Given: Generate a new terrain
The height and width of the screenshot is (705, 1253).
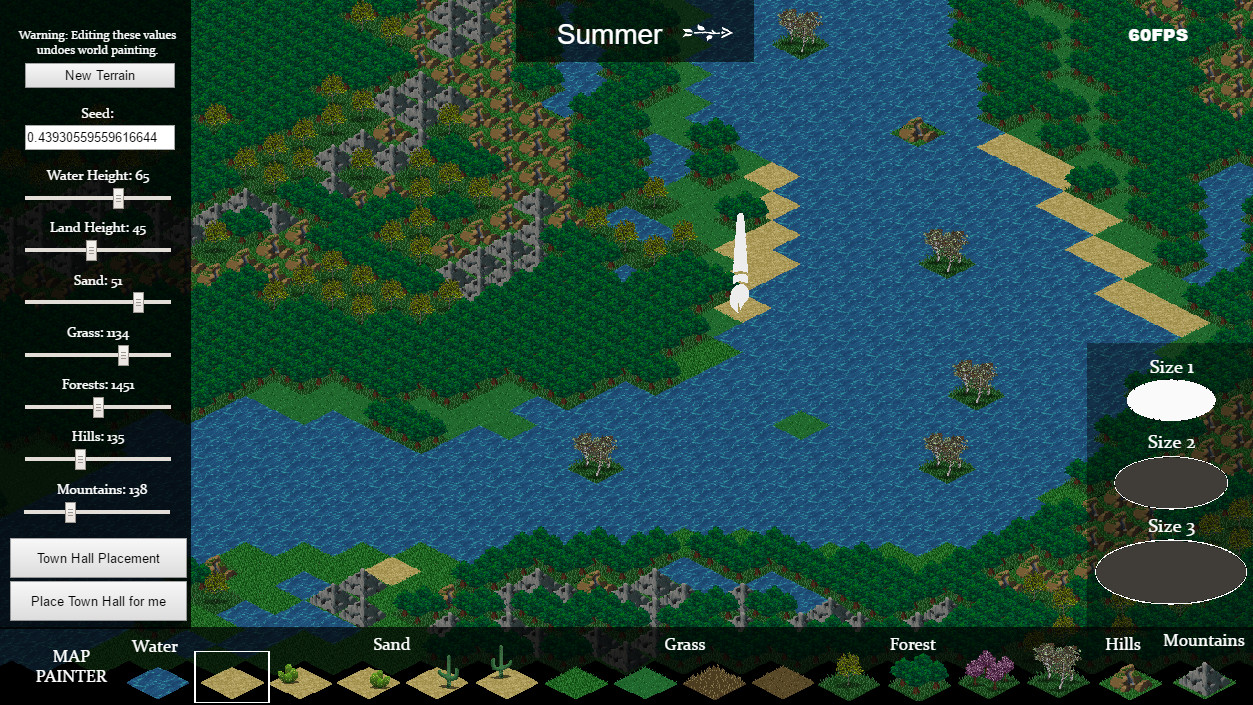Looking at the screenshot, I should pyautogui.click(x=100, y=75).
